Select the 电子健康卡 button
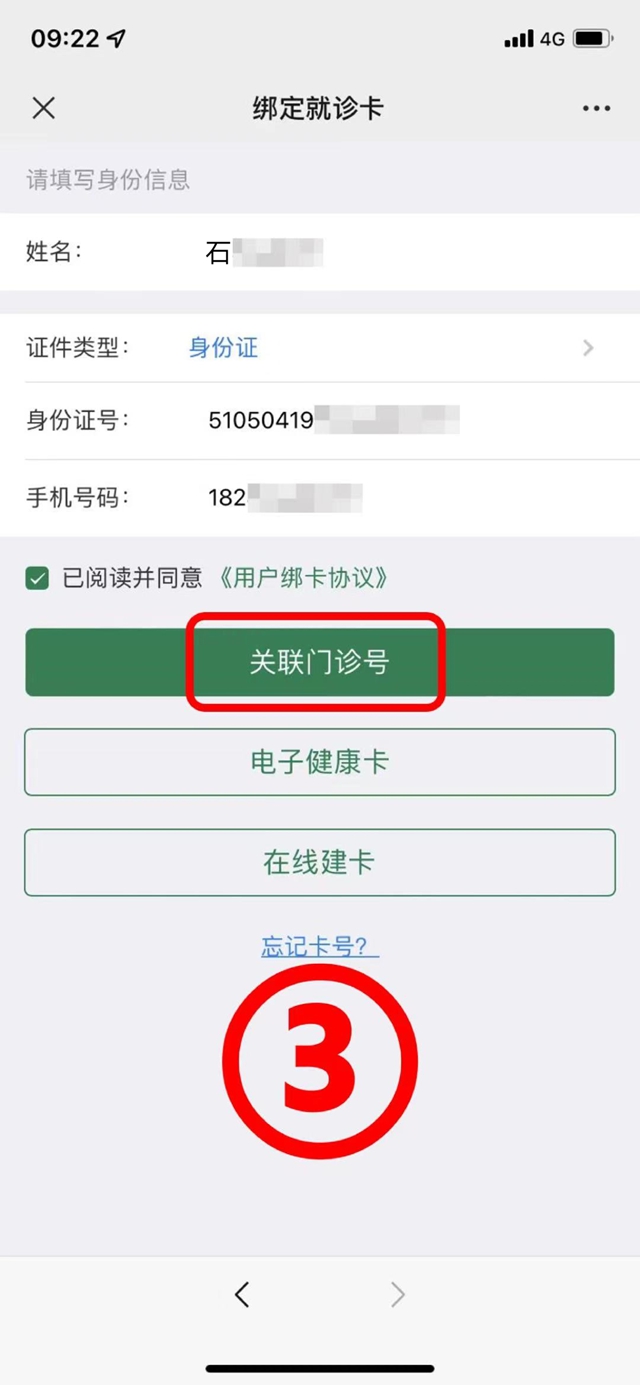This screenshot has height=1385, width=640. tap(319, 762)
